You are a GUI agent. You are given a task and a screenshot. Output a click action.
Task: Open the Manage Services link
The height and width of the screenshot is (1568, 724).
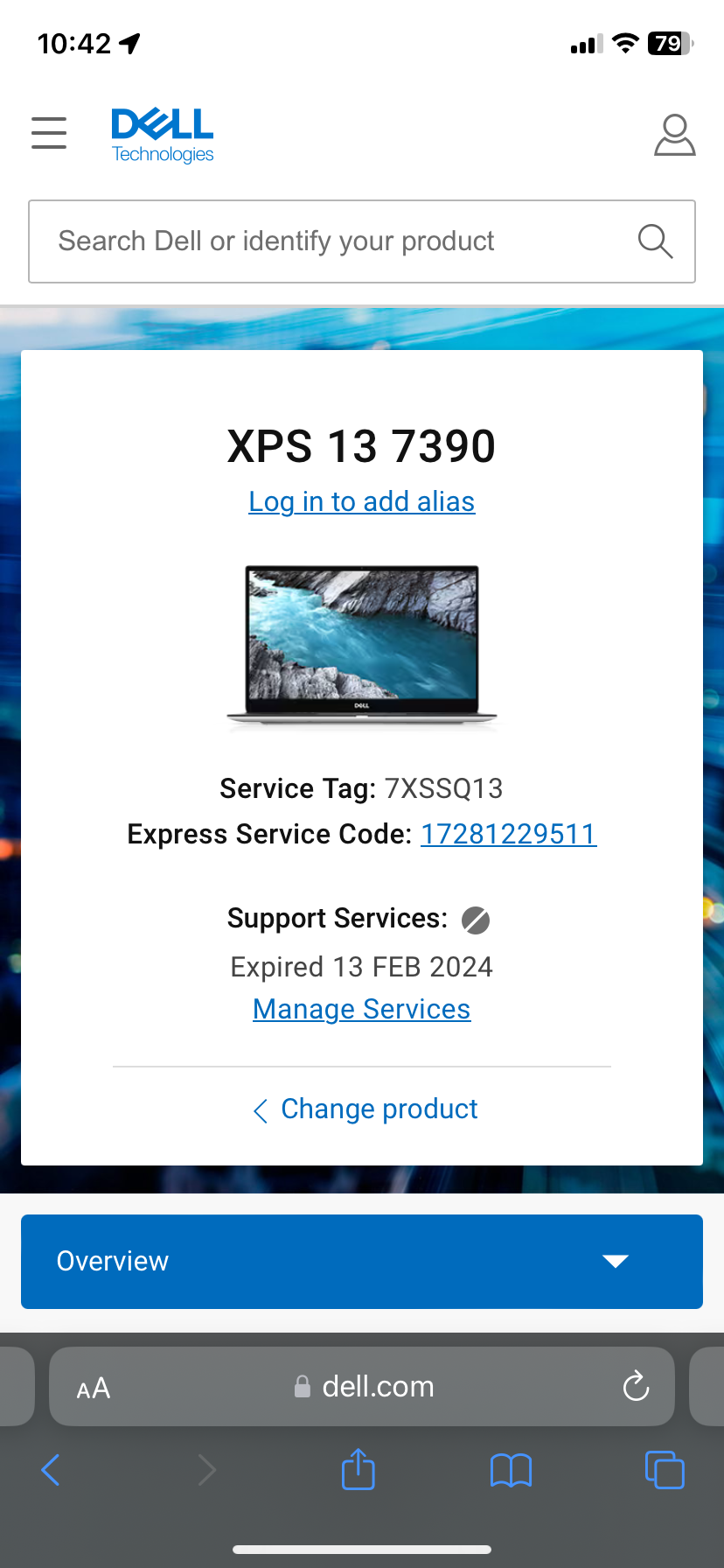362,1009
